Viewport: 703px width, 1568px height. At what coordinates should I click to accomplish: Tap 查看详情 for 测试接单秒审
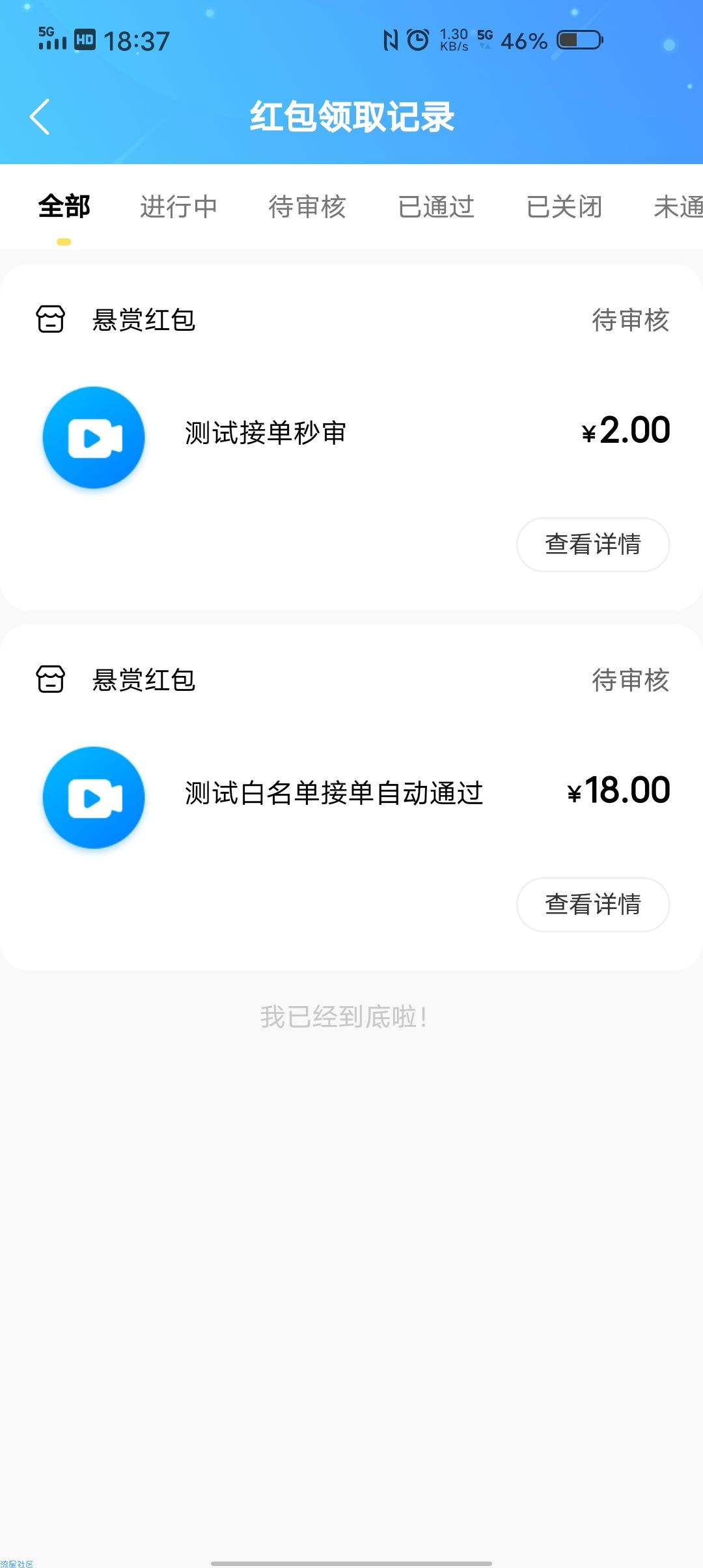coord(593,544)
